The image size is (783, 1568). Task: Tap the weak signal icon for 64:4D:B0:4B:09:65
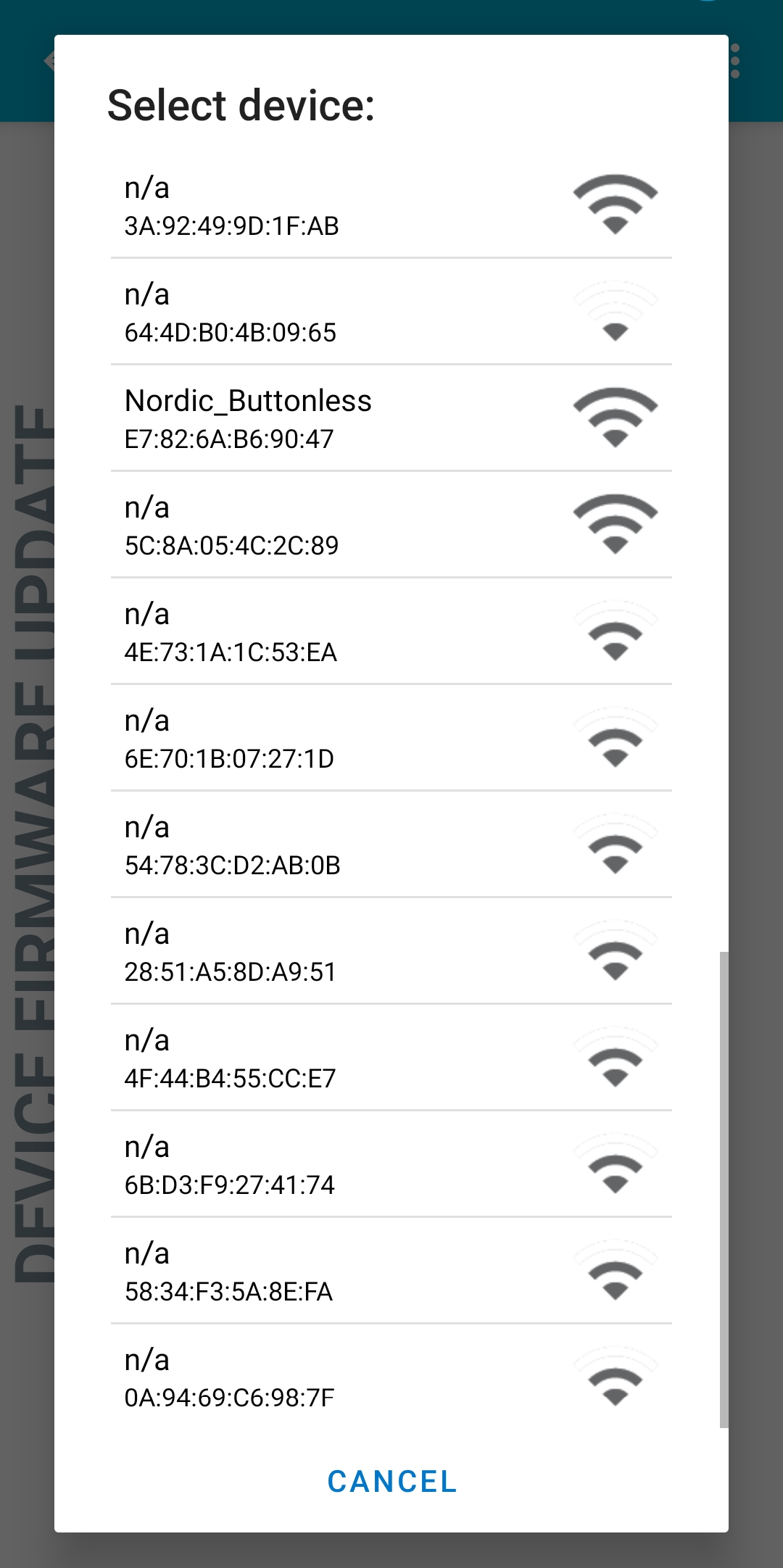[616, 312]
